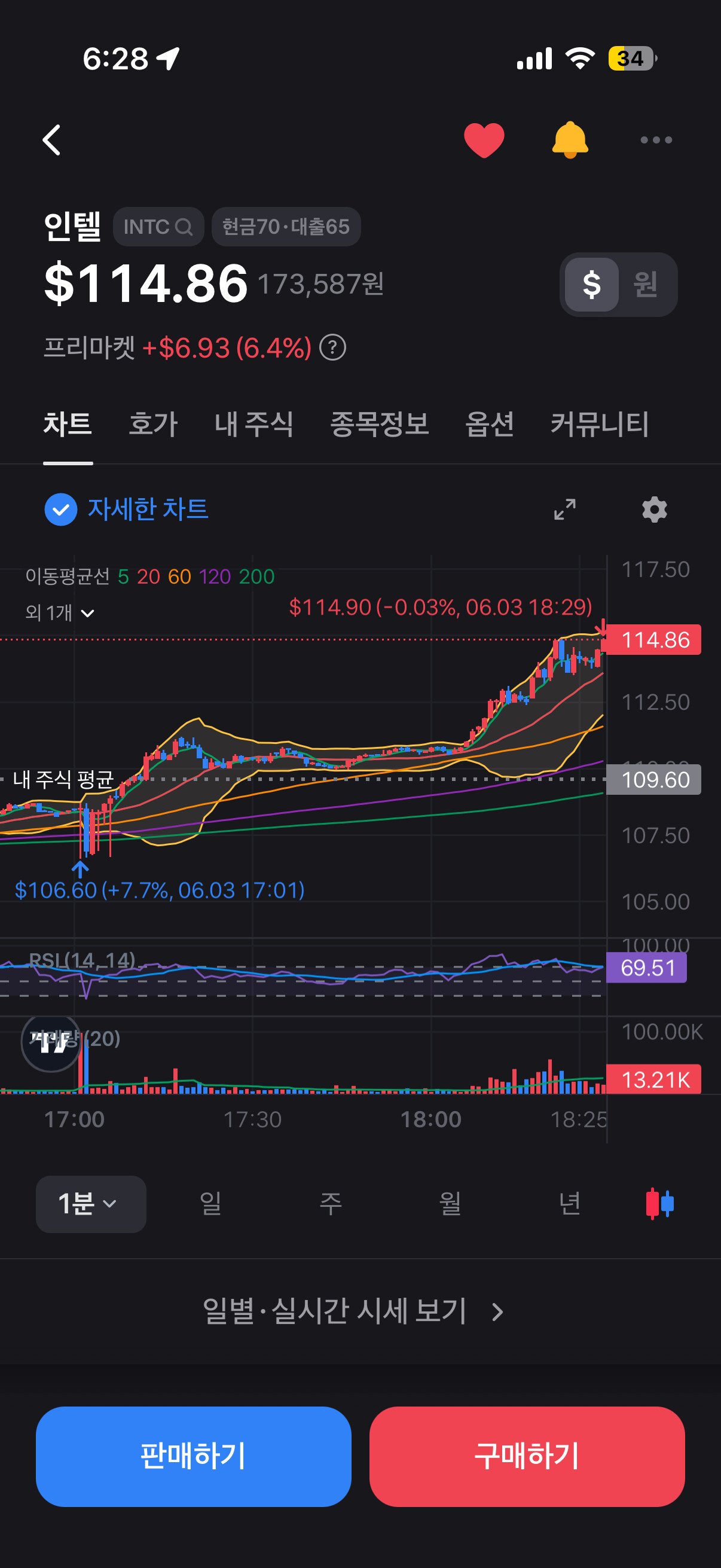
Task: Switch to the 호가 tab
Action: (153, 423)
